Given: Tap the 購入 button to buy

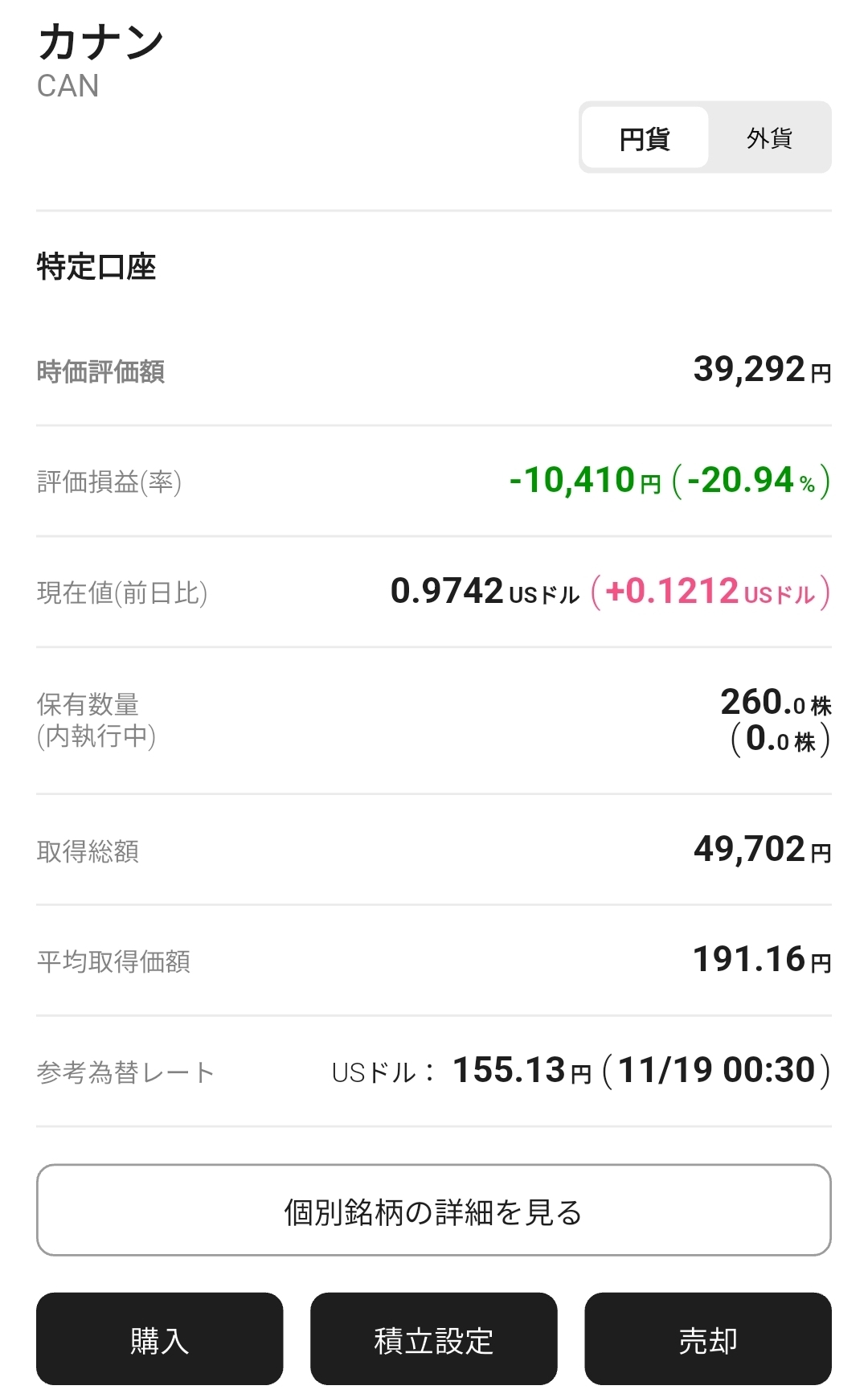Looking at the screenshot, I should point(159,1339).
